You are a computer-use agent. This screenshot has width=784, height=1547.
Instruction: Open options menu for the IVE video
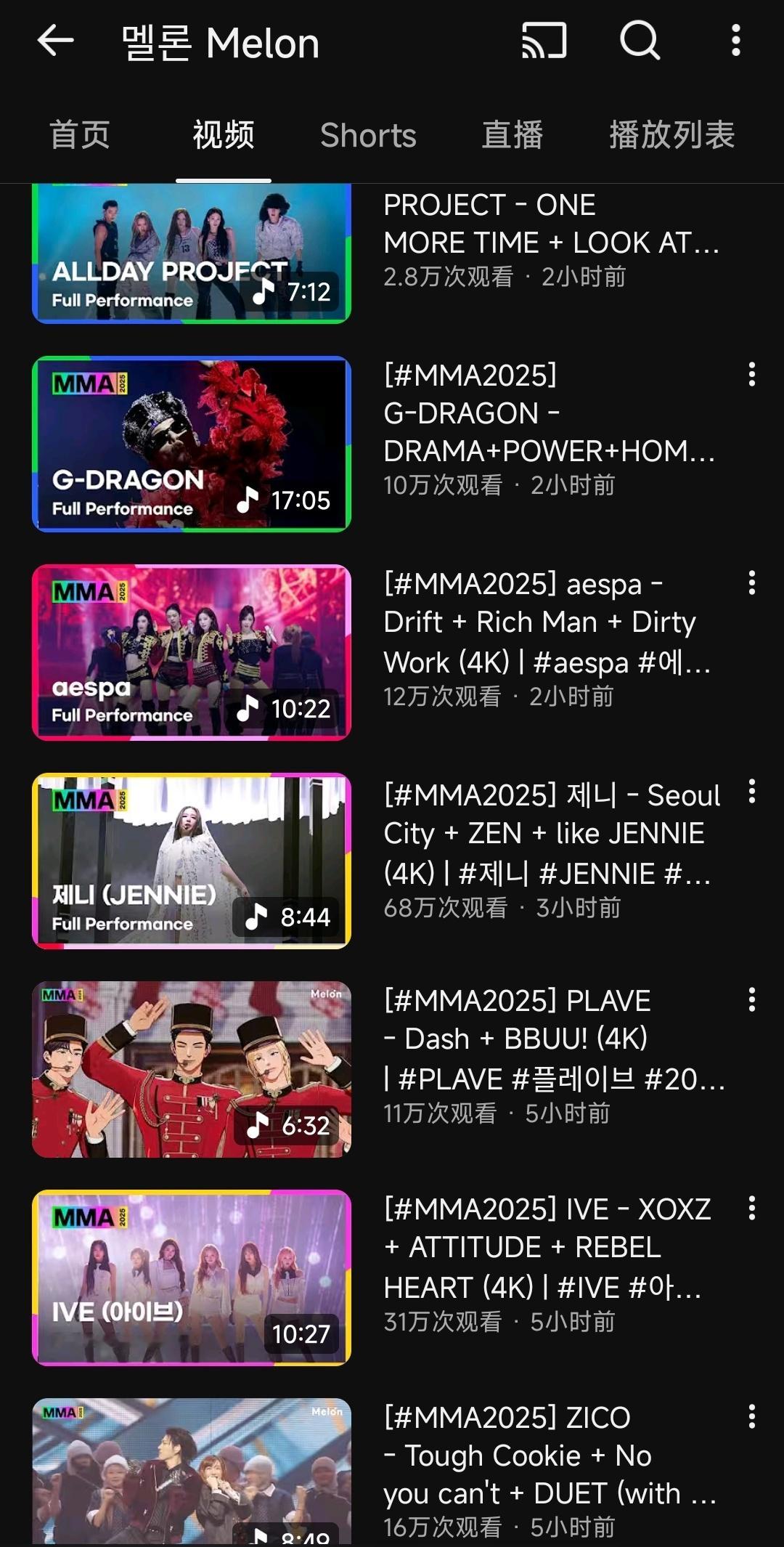[x=753, y=1209]
